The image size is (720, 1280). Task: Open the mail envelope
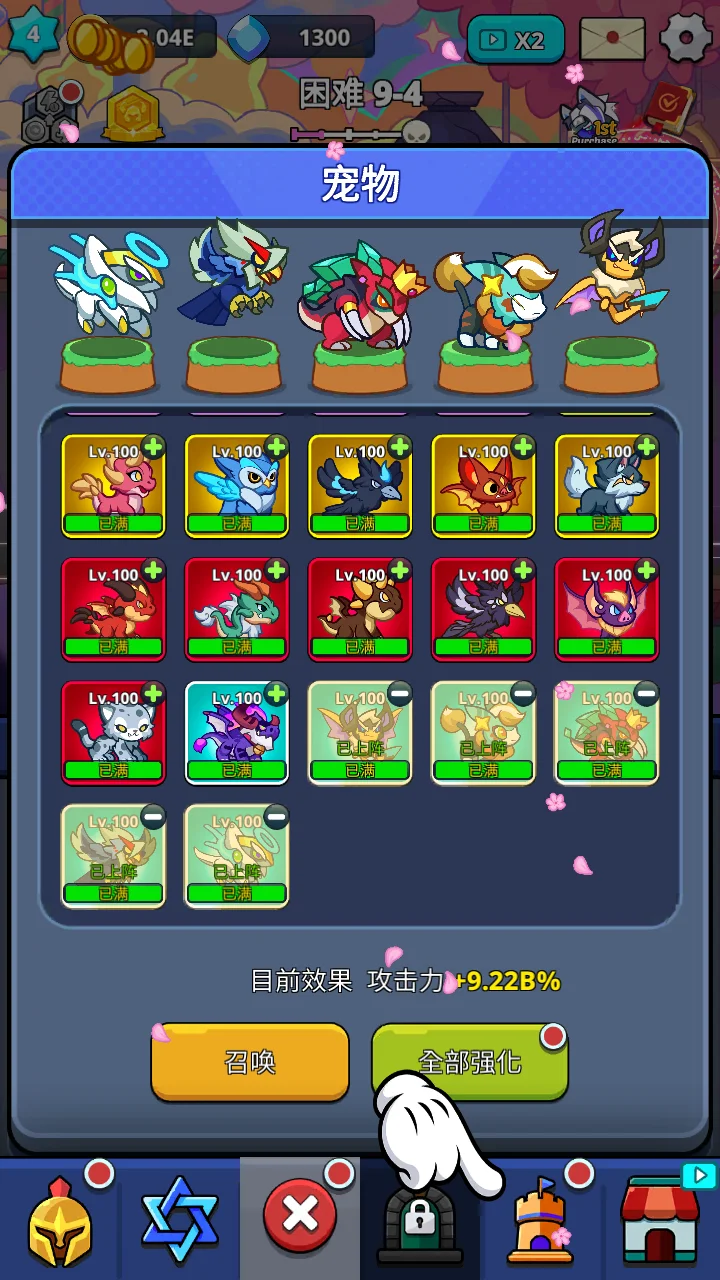[612, 40]
